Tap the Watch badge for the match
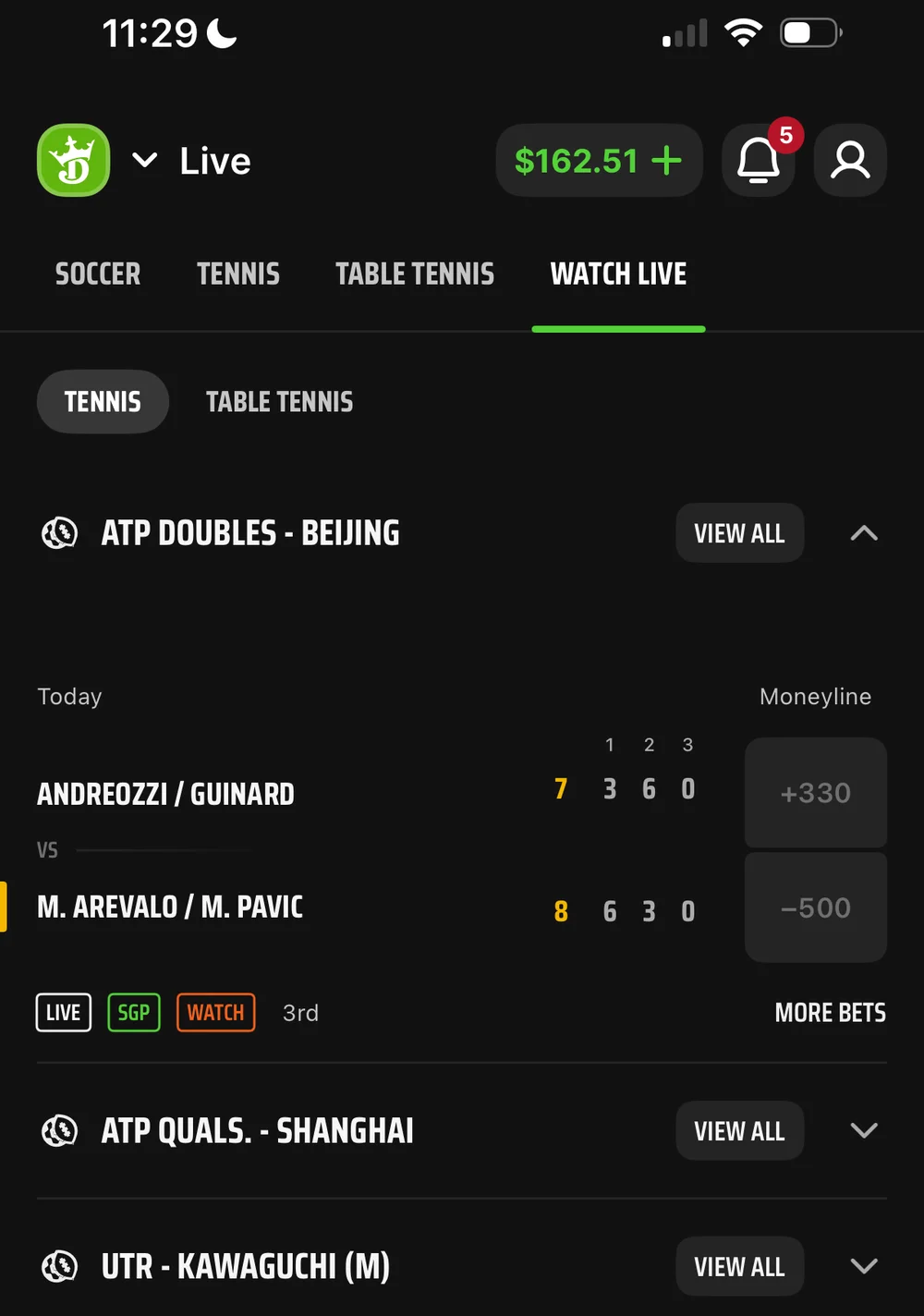Screen dimensions: 924x1316 [215, 1013]
